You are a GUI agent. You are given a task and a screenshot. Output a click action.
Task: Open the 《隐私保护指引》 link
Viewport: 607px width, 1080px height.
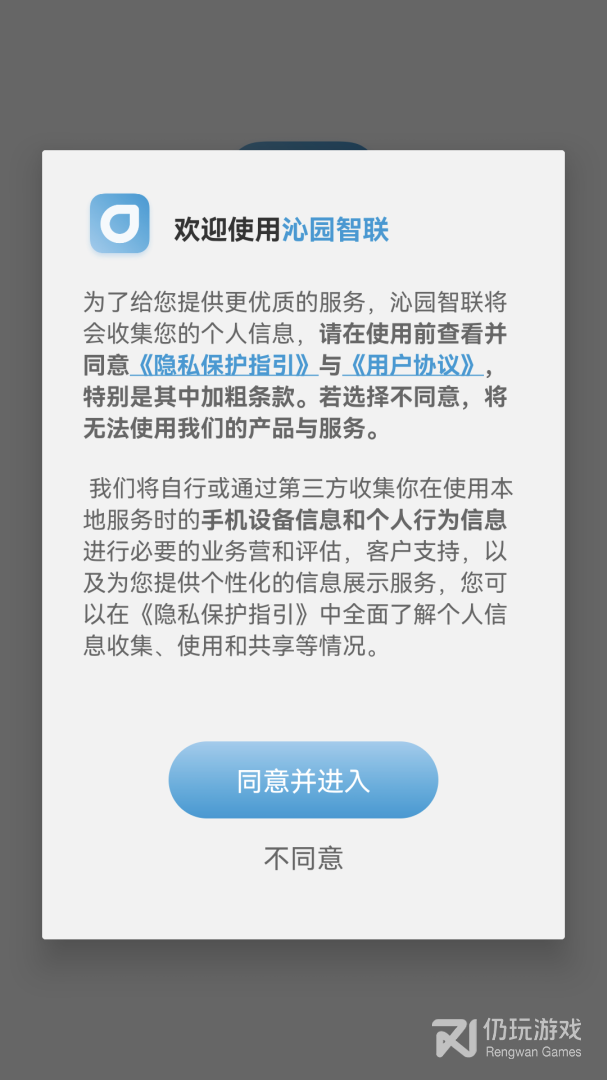[x=225, y=364]
